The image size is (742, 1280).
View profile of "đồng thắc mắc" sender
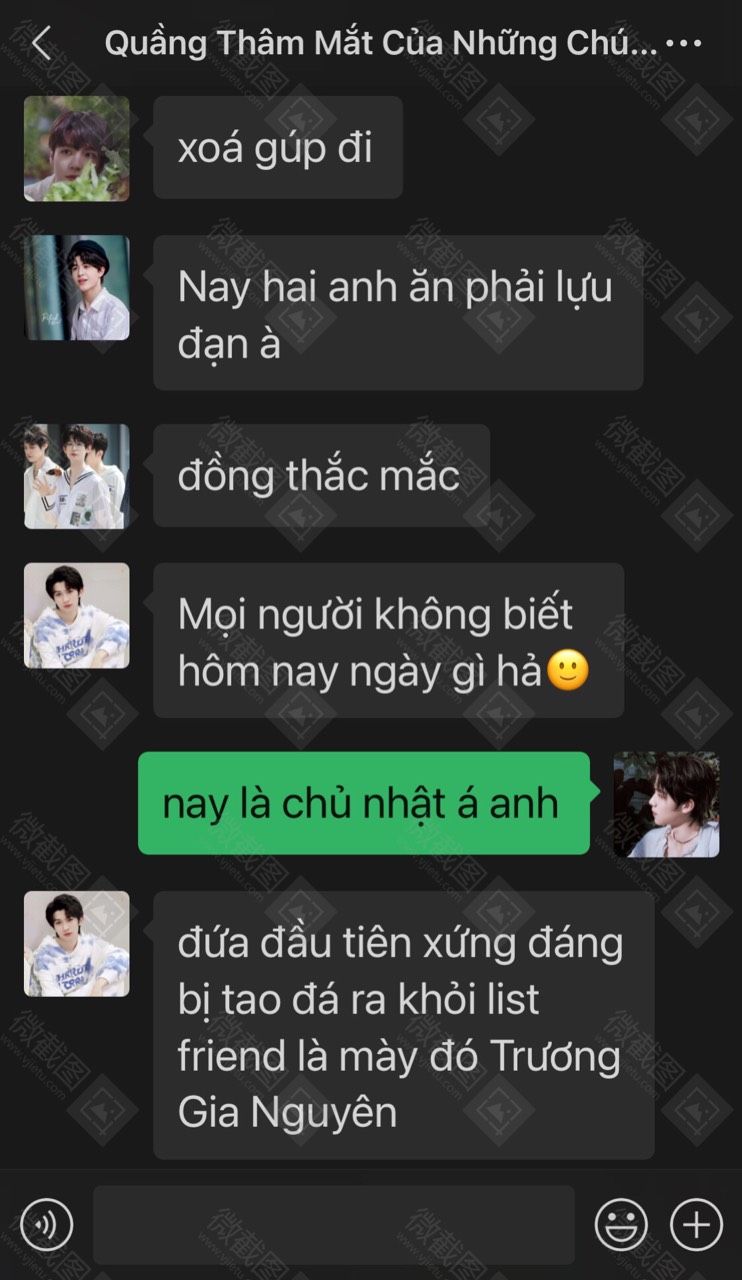[76, 476]
